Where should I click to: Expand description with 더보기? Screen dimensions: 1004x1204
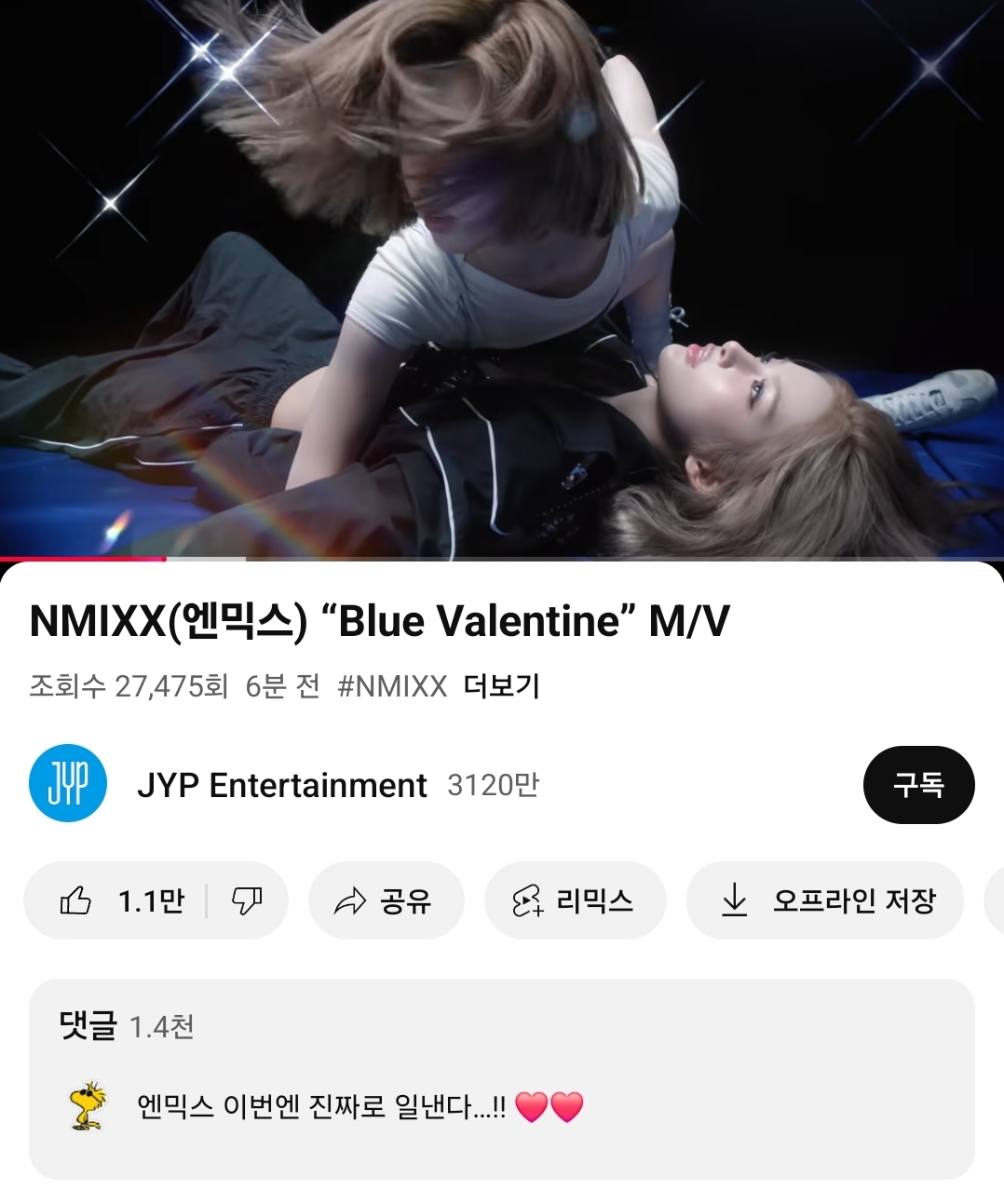click(x=502, y=686)
